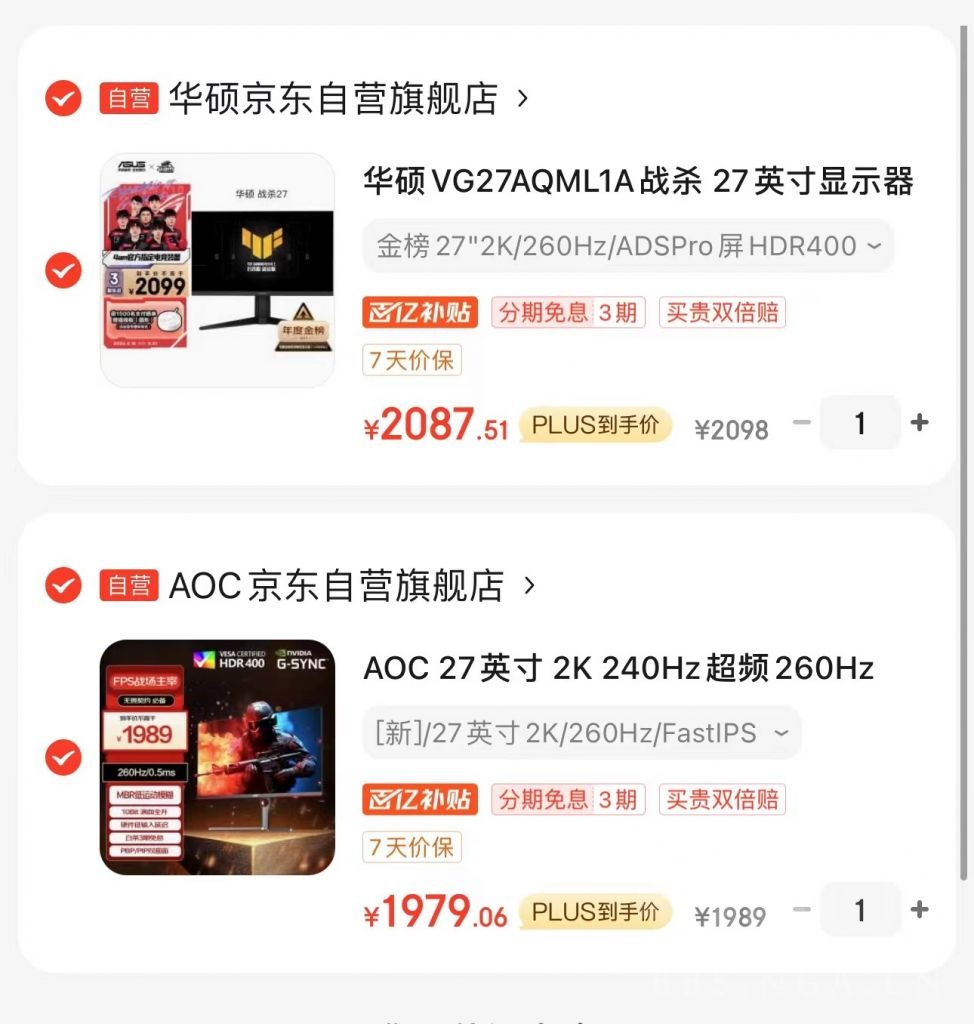Deselect the AOC monitor item checkbox
The image size is (974, 1024).
[x=62, y=757]
